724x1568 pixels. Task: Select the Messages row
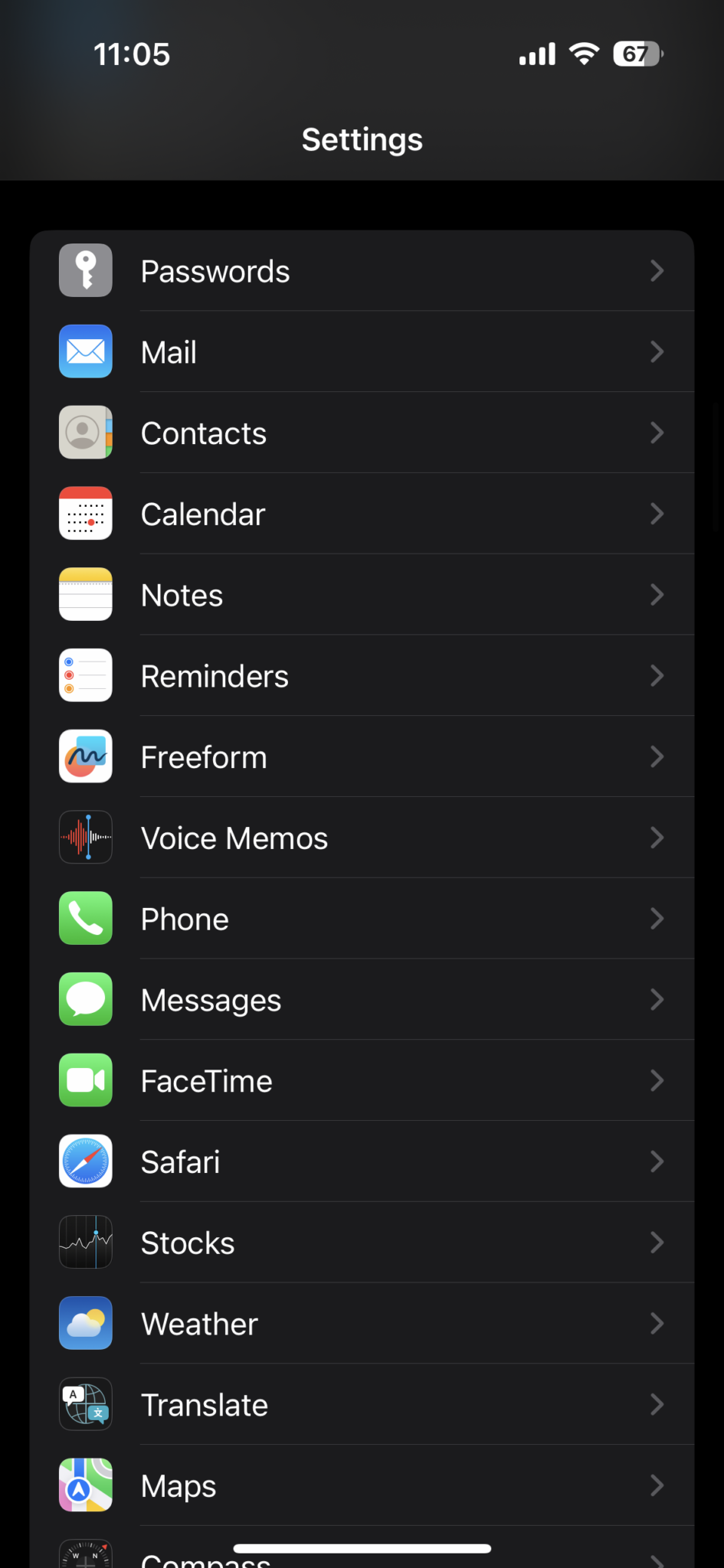pyautogui.click(x=362, y=1000)
